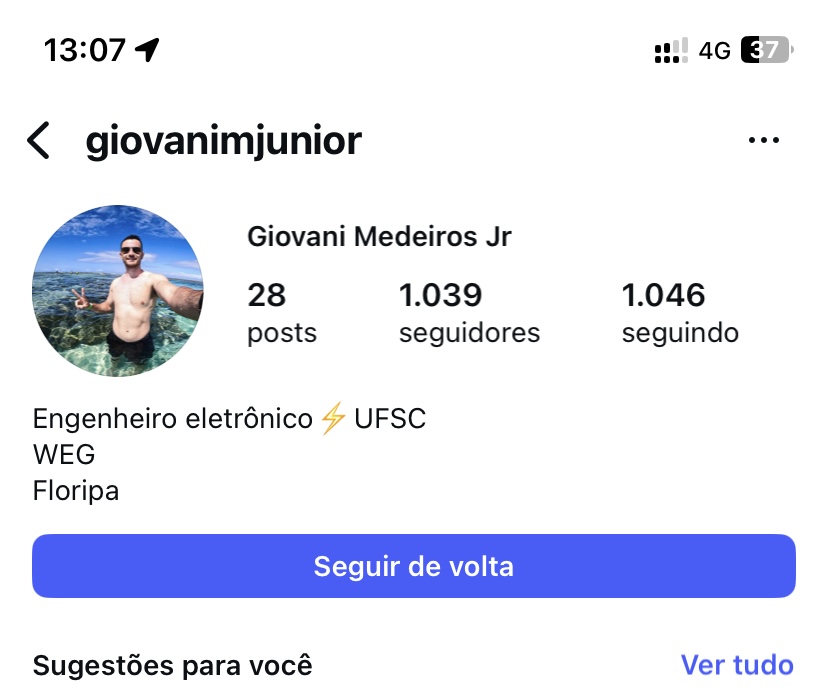828x699 pixels.
Task: Go back using the arrow icon
Action: click(38, 141)
